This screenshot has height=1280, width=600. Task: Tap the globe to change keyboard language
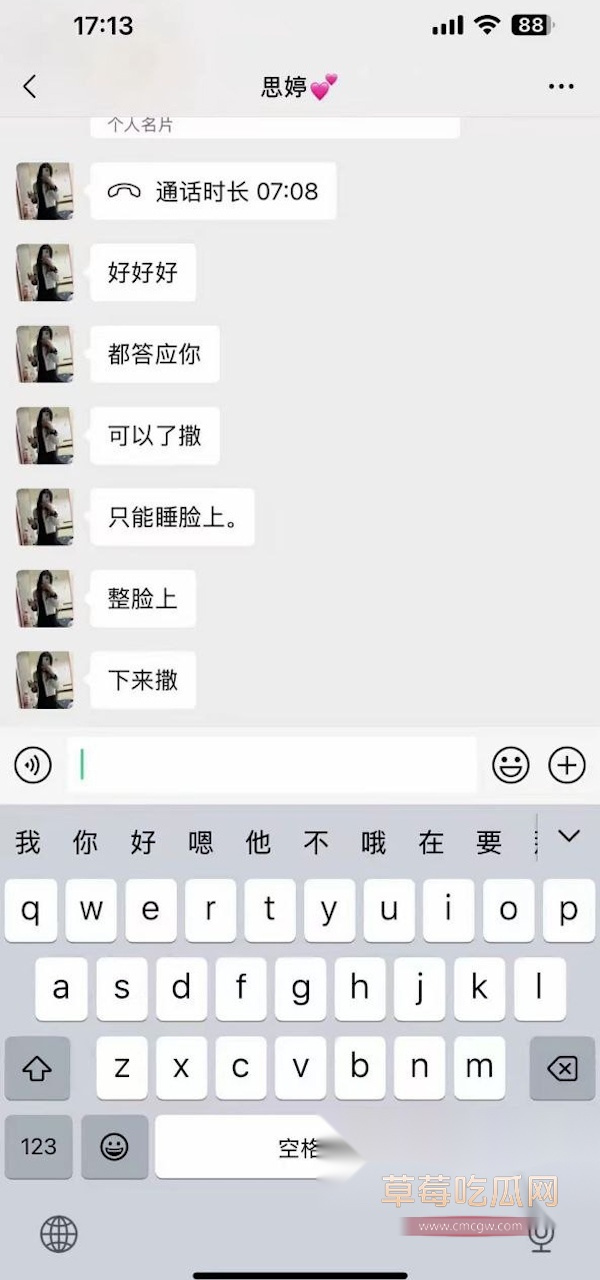tap(59, 1234)
